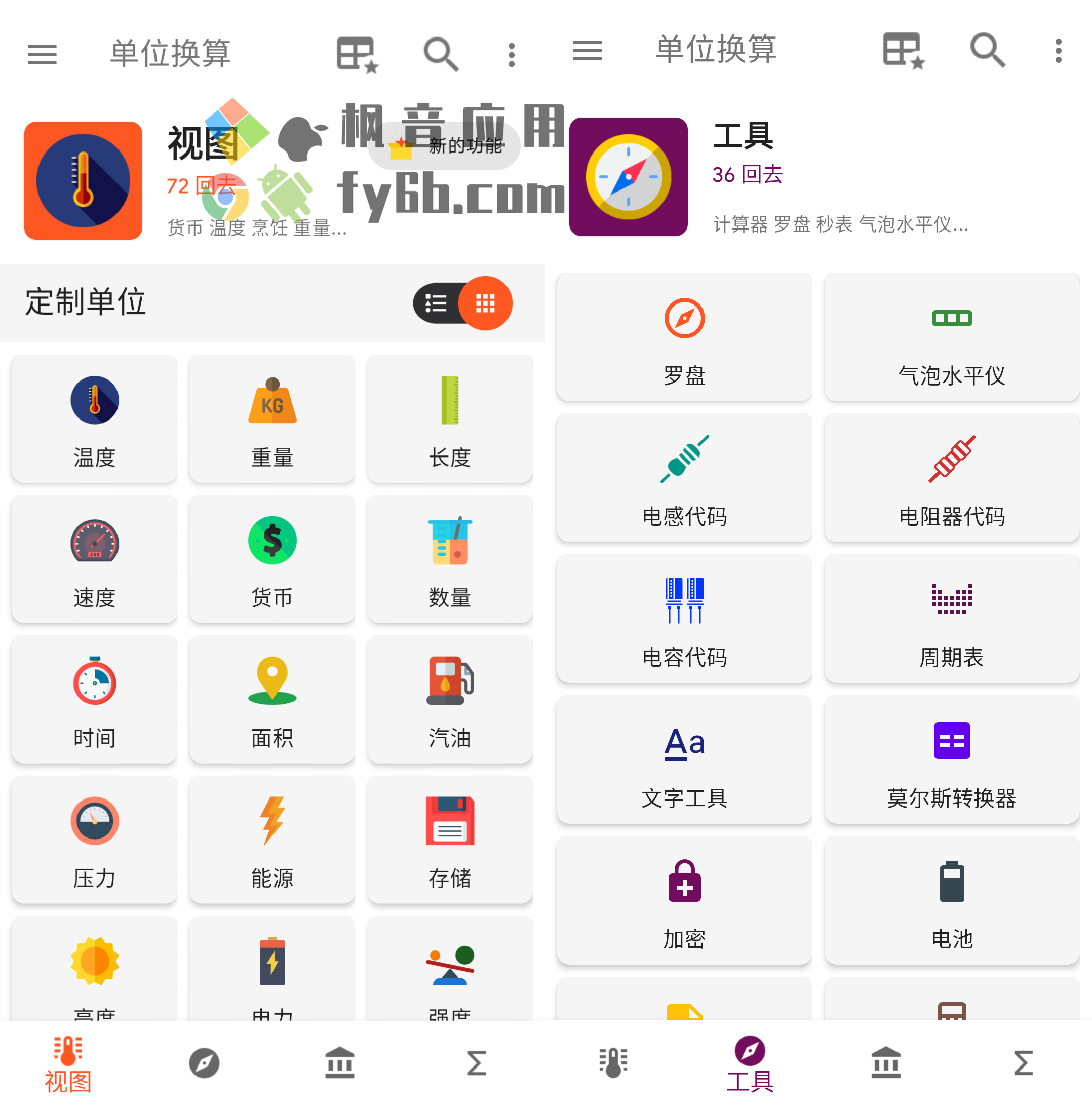View the 周期表 periodic table
Screen dimensions: 1092x1105
pos(951,619)
